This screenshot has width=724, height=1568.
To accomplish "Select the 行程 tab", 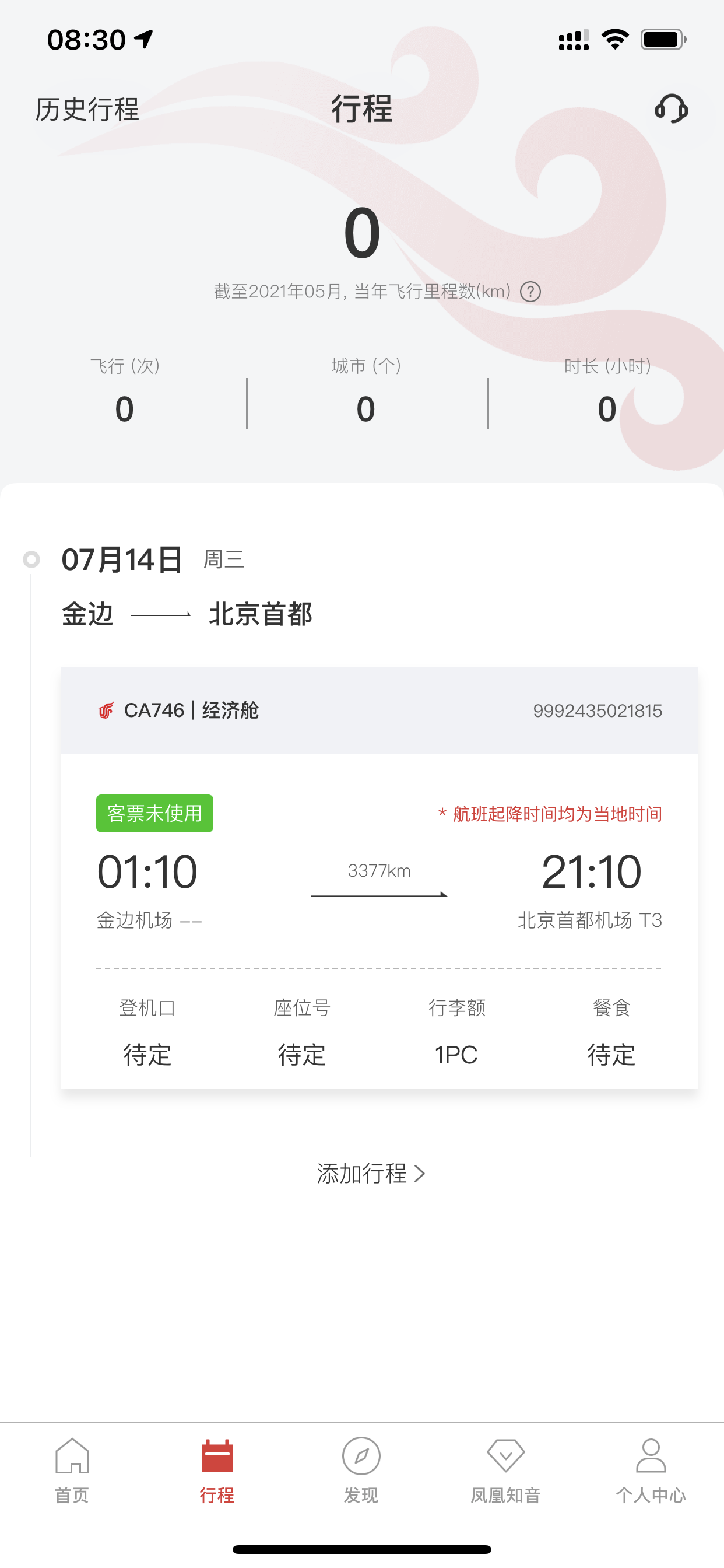I will pos(217,1470).
